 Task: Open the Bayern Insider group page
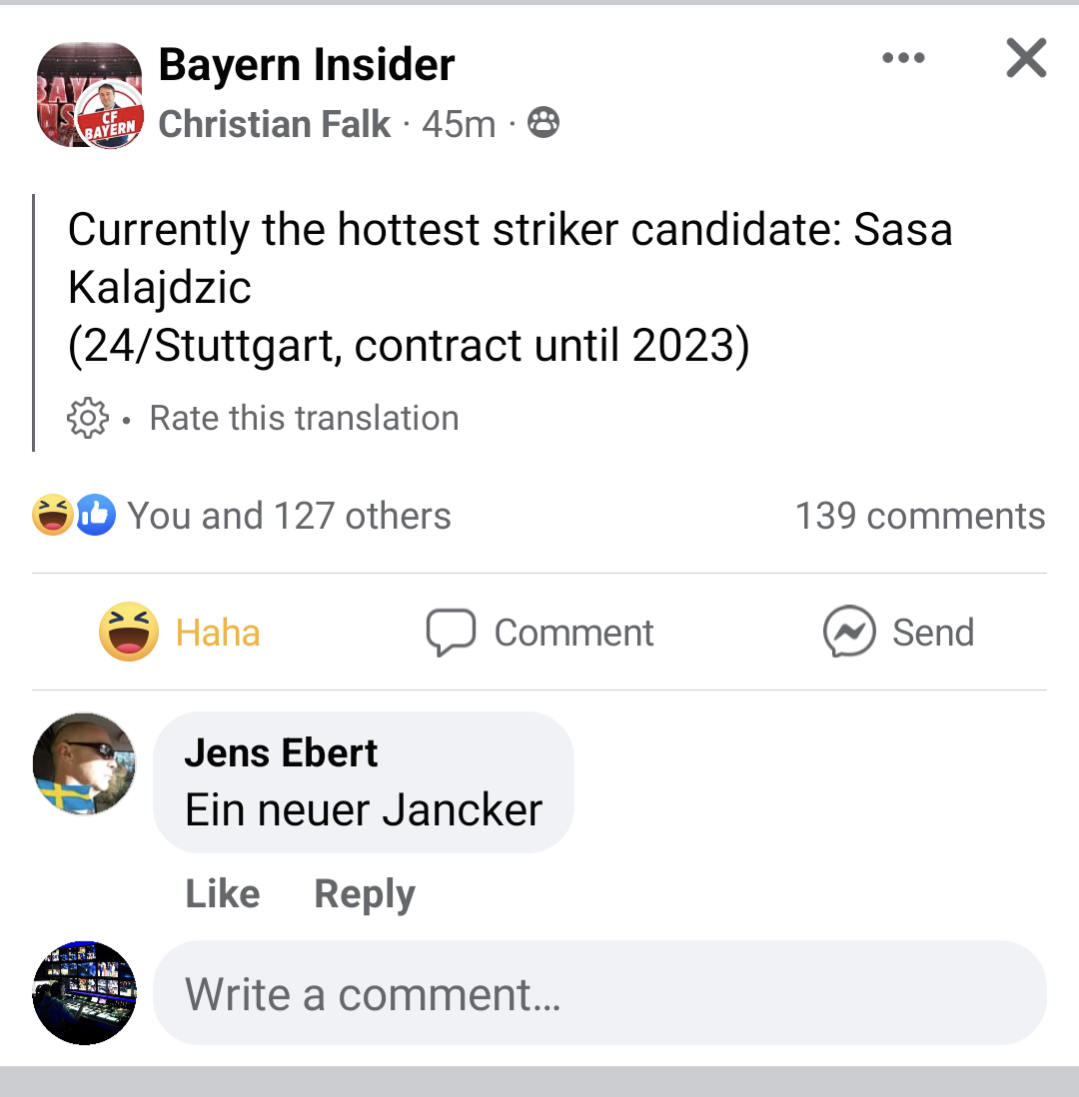pyautogui.click(x=306, y=66)
